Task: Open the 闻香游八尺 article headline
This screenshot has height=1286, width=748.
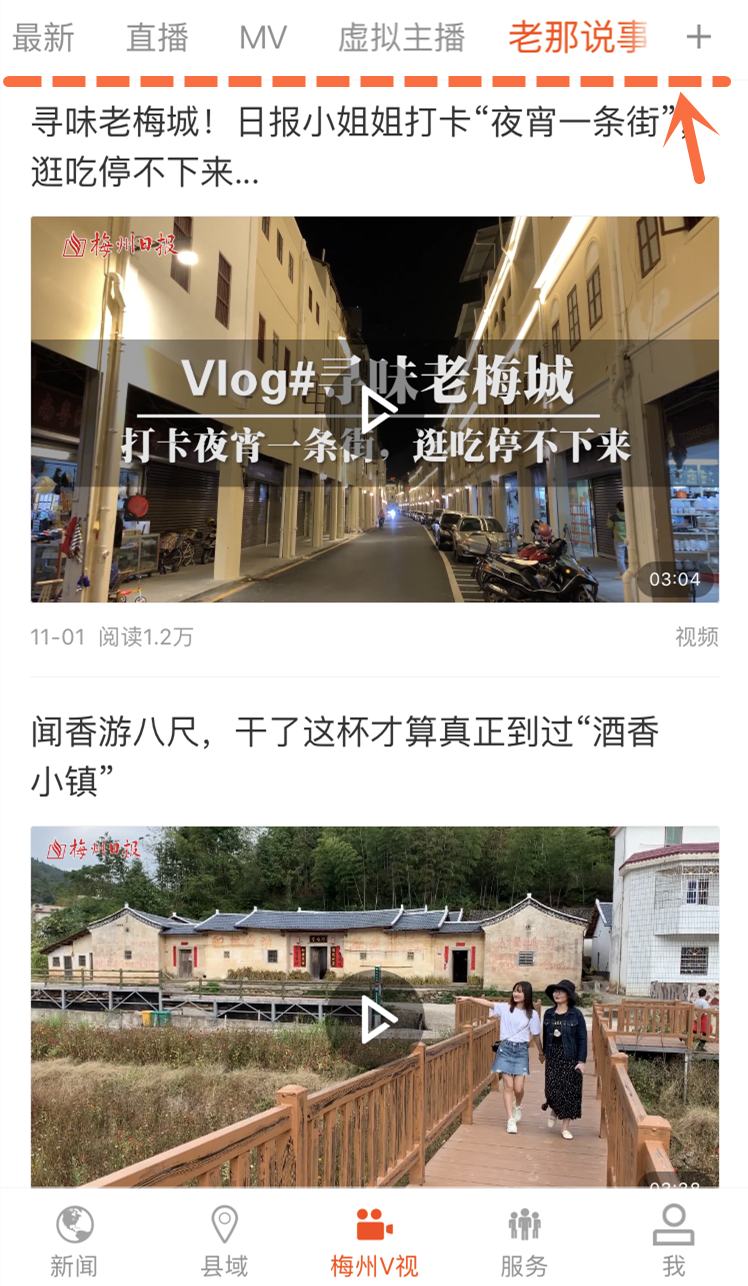Action: pos(345,756)
